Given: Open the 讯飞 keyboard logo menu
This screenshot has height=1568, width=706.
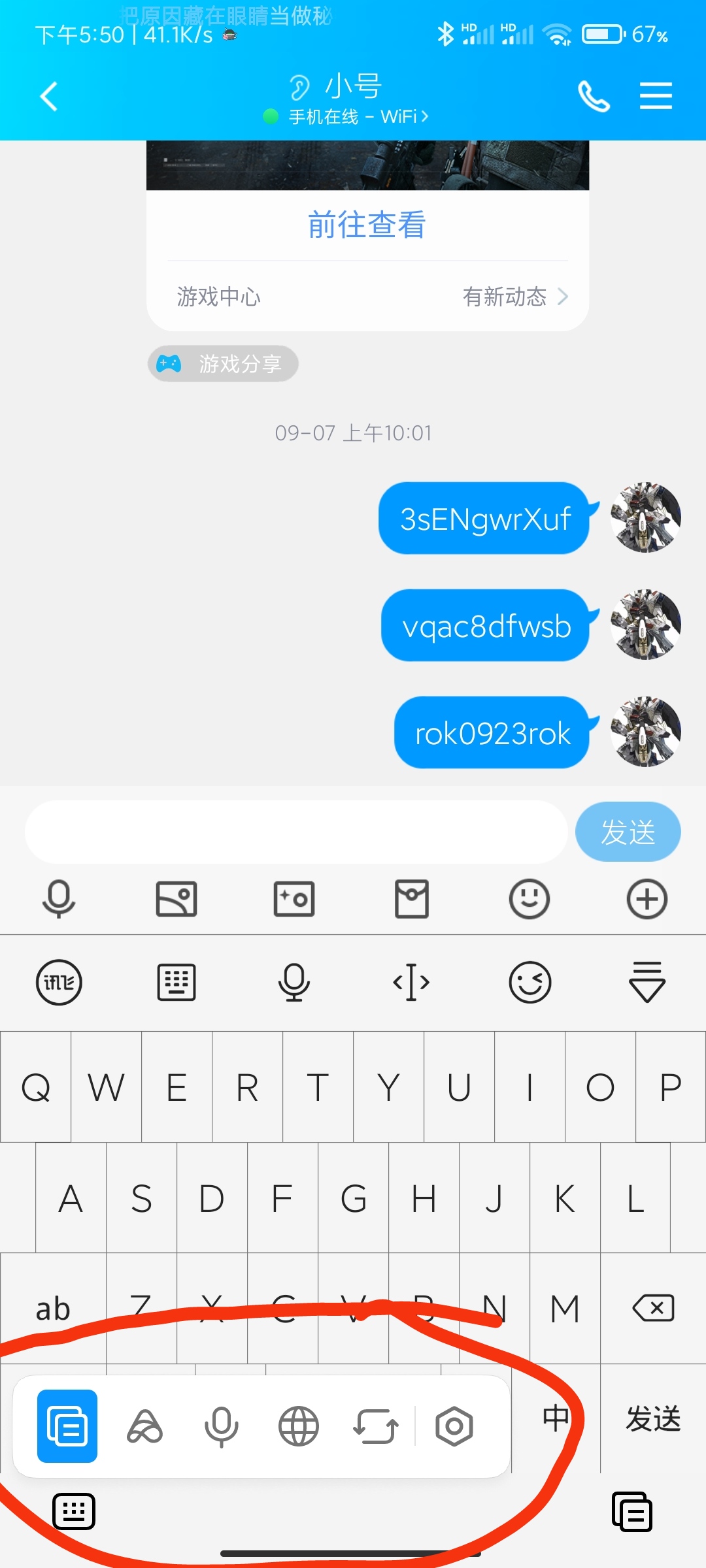Looking at the screenshot, I should pos(59,982).
